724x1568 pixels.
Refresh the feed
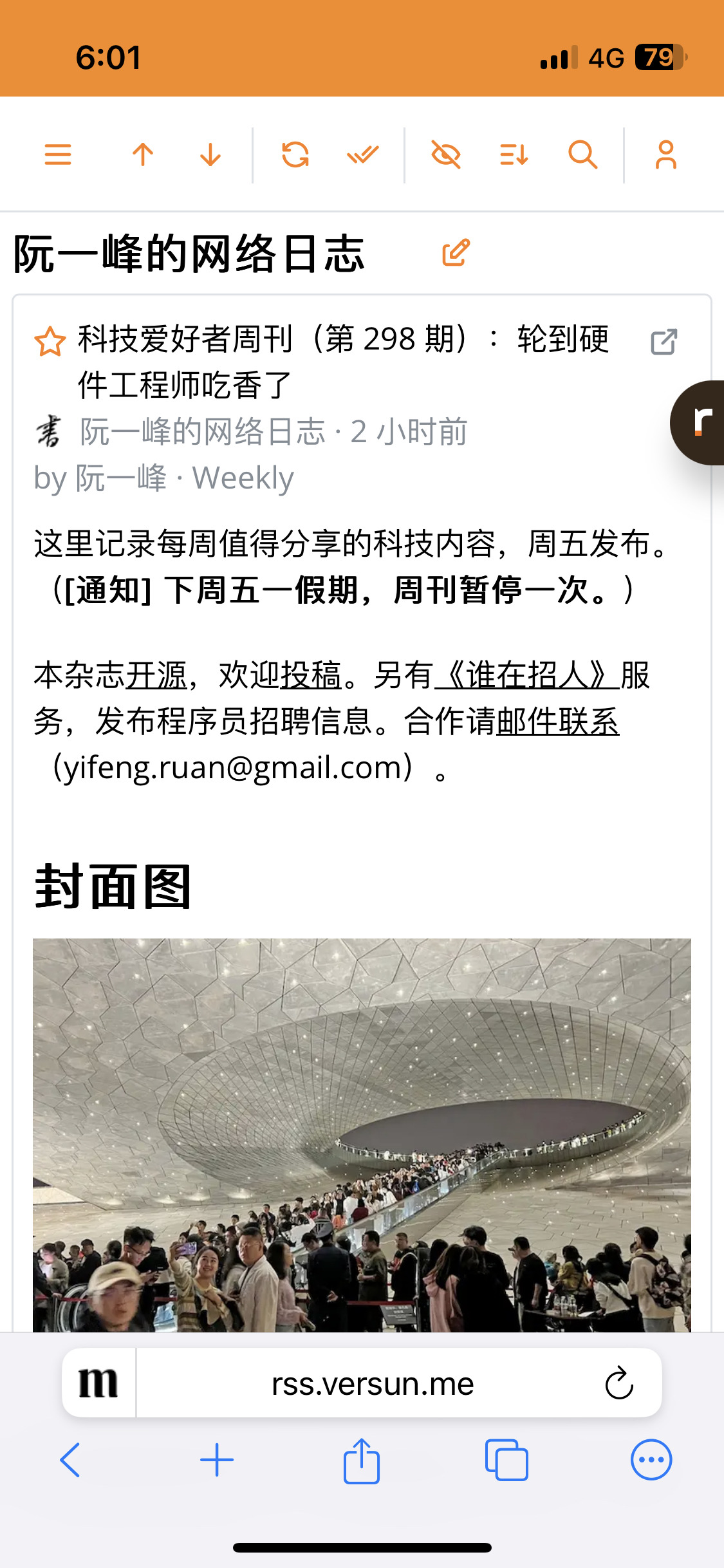295,154
